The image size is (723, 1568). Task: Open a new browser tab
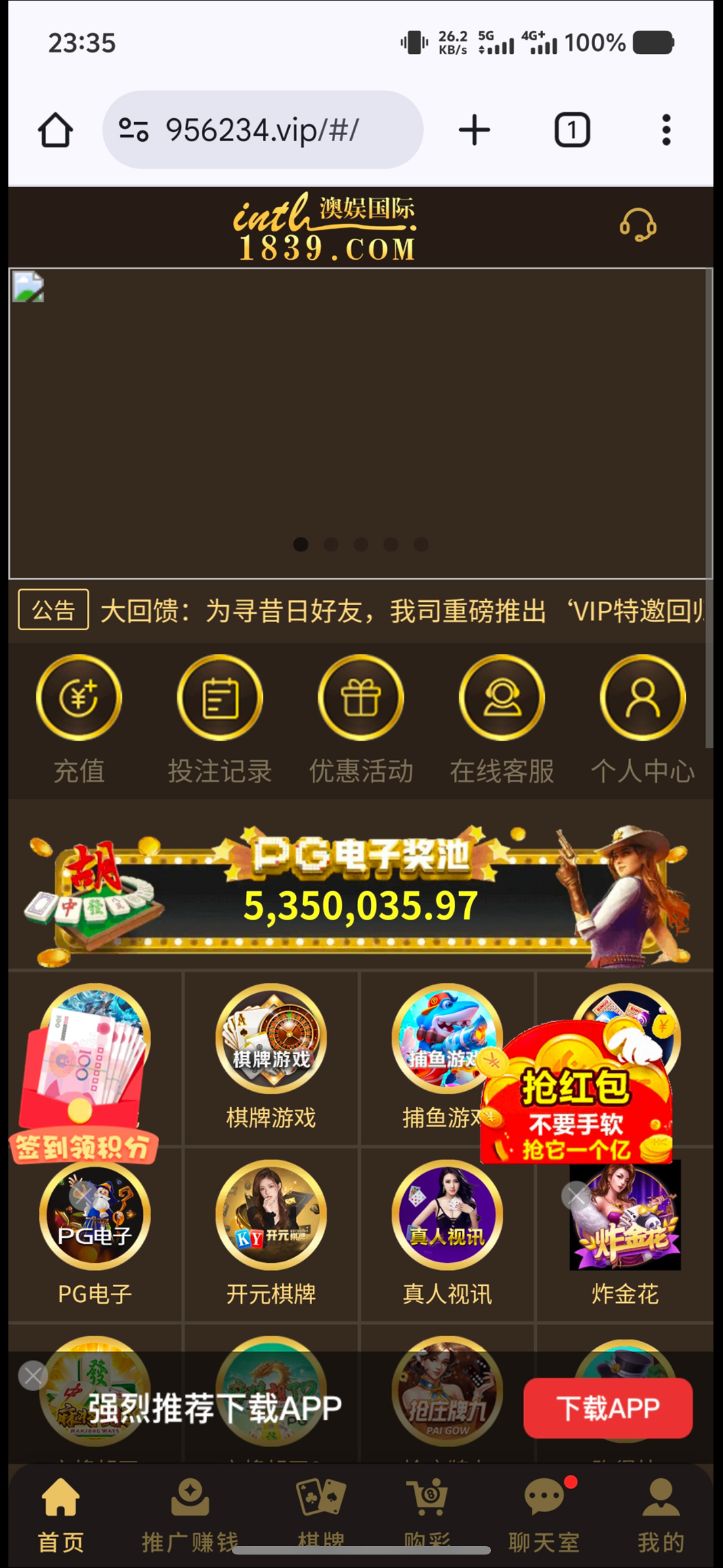coord(474,130)
